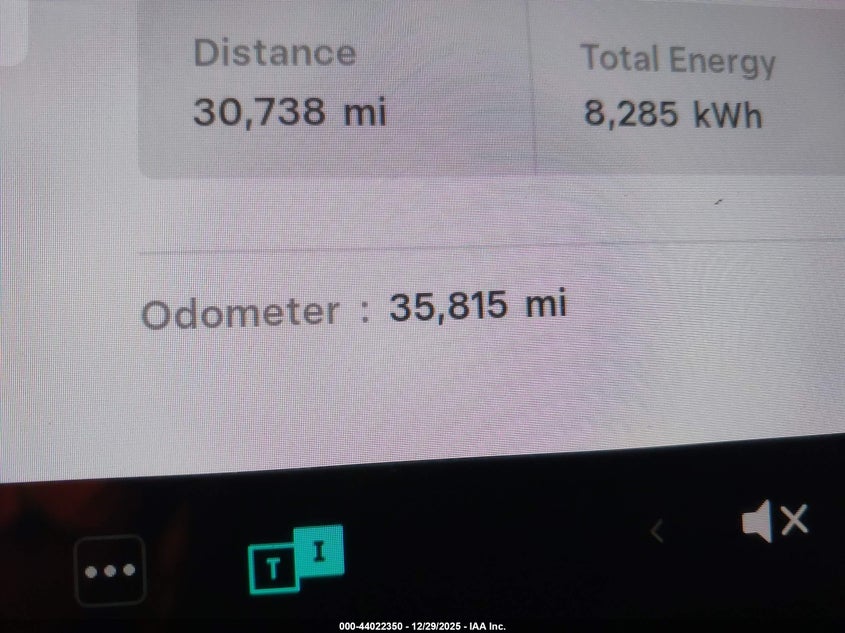Tap the muted speaker volume icon
845x633 pixels.
coord(773,522)
